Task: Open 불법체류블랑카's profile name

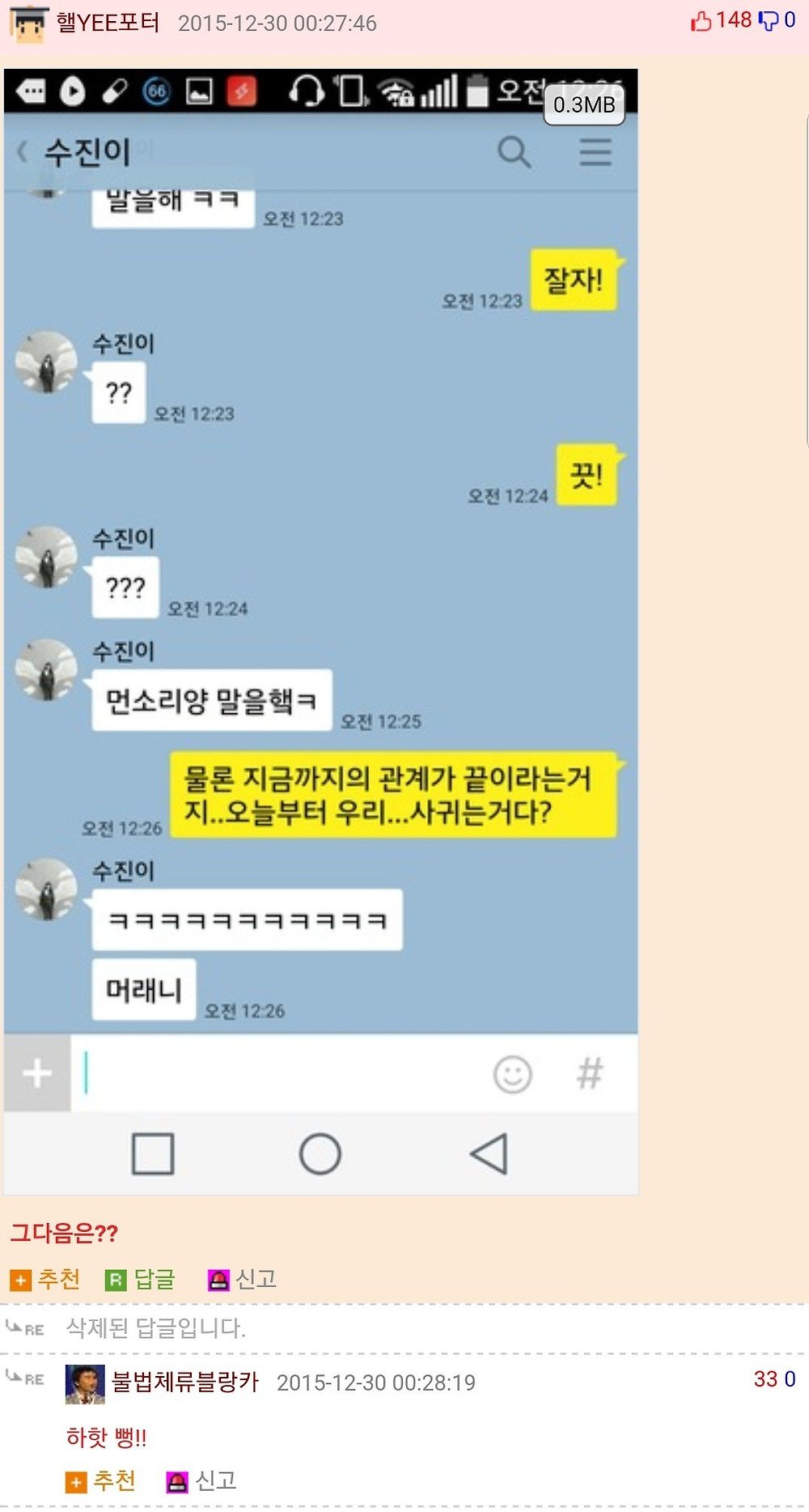Action: tap(184, 1382)
